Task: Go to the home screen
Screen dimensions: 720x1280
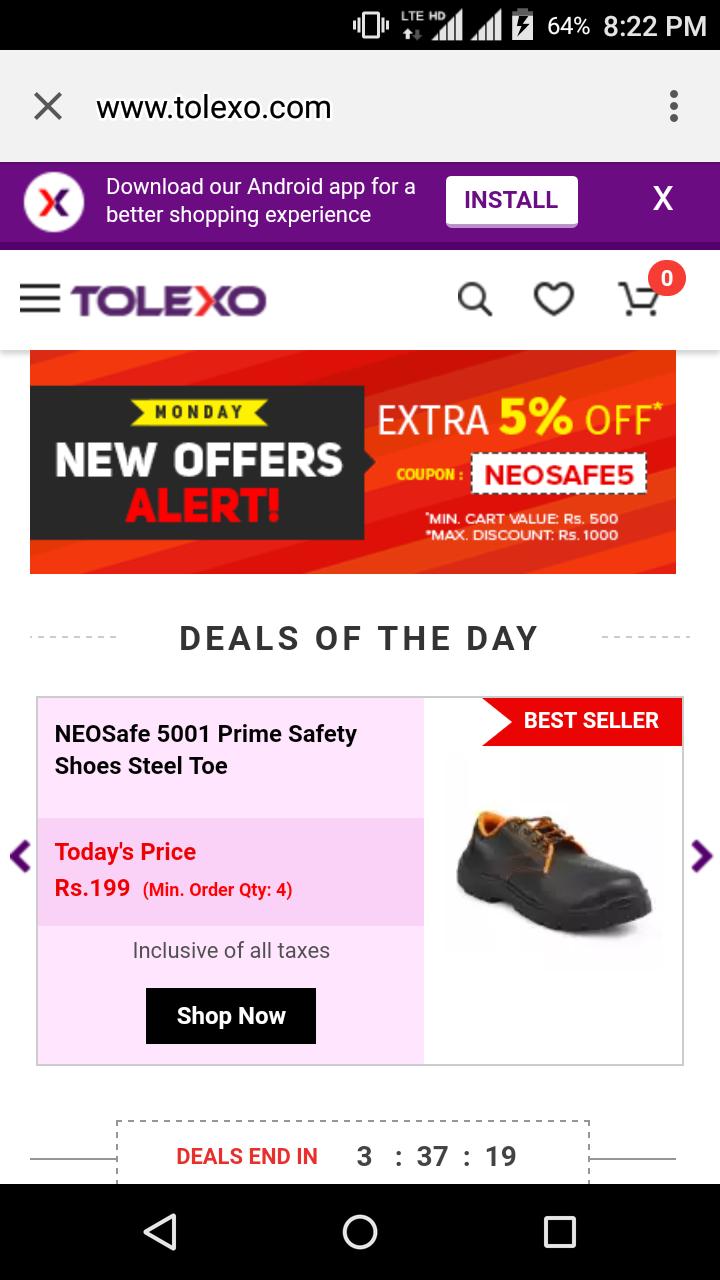Action: (360, 1232)
